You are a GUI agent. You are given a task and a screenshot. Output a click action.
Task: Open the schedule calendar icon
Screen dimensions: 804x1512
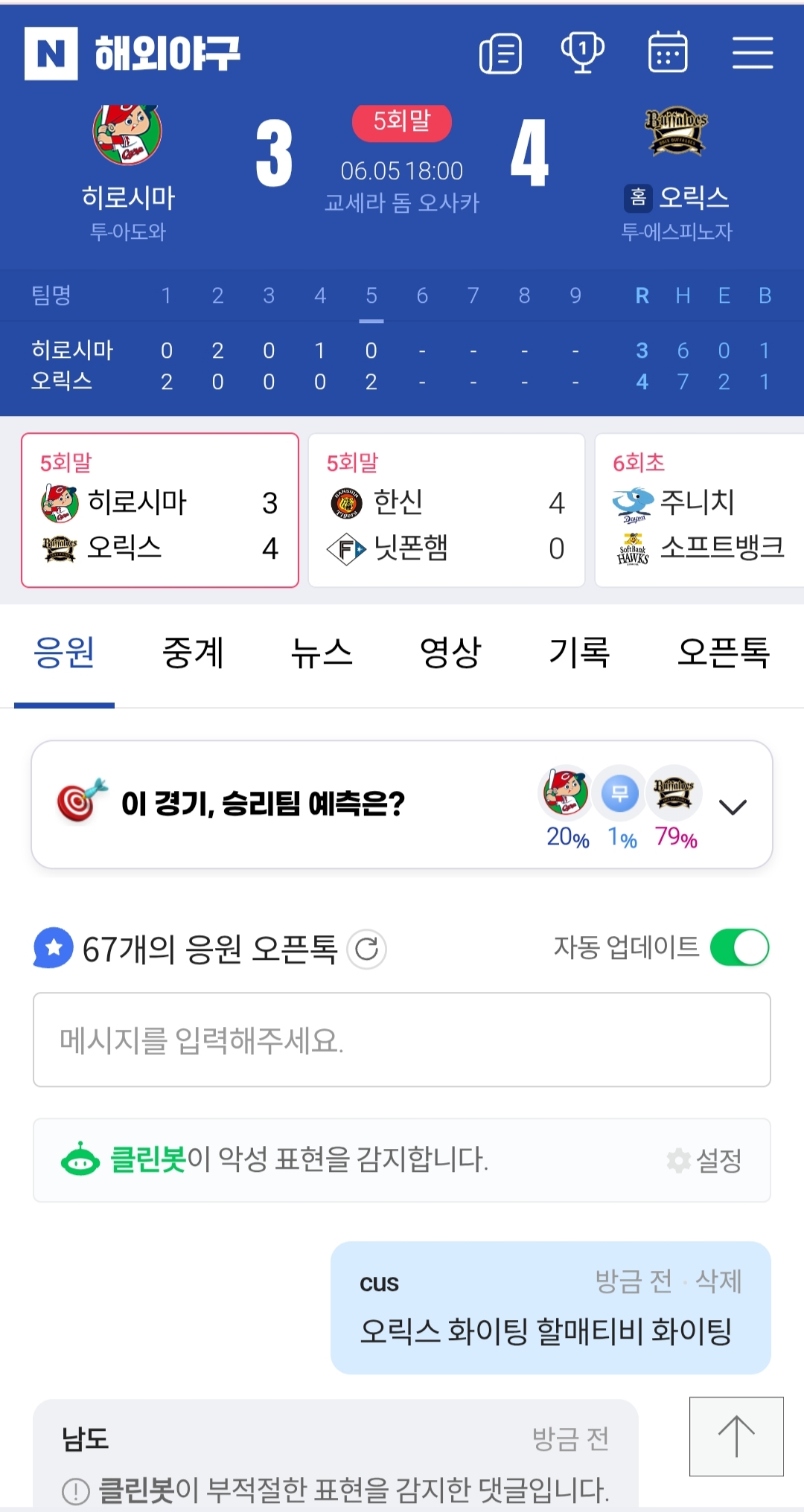coord(668,54)
